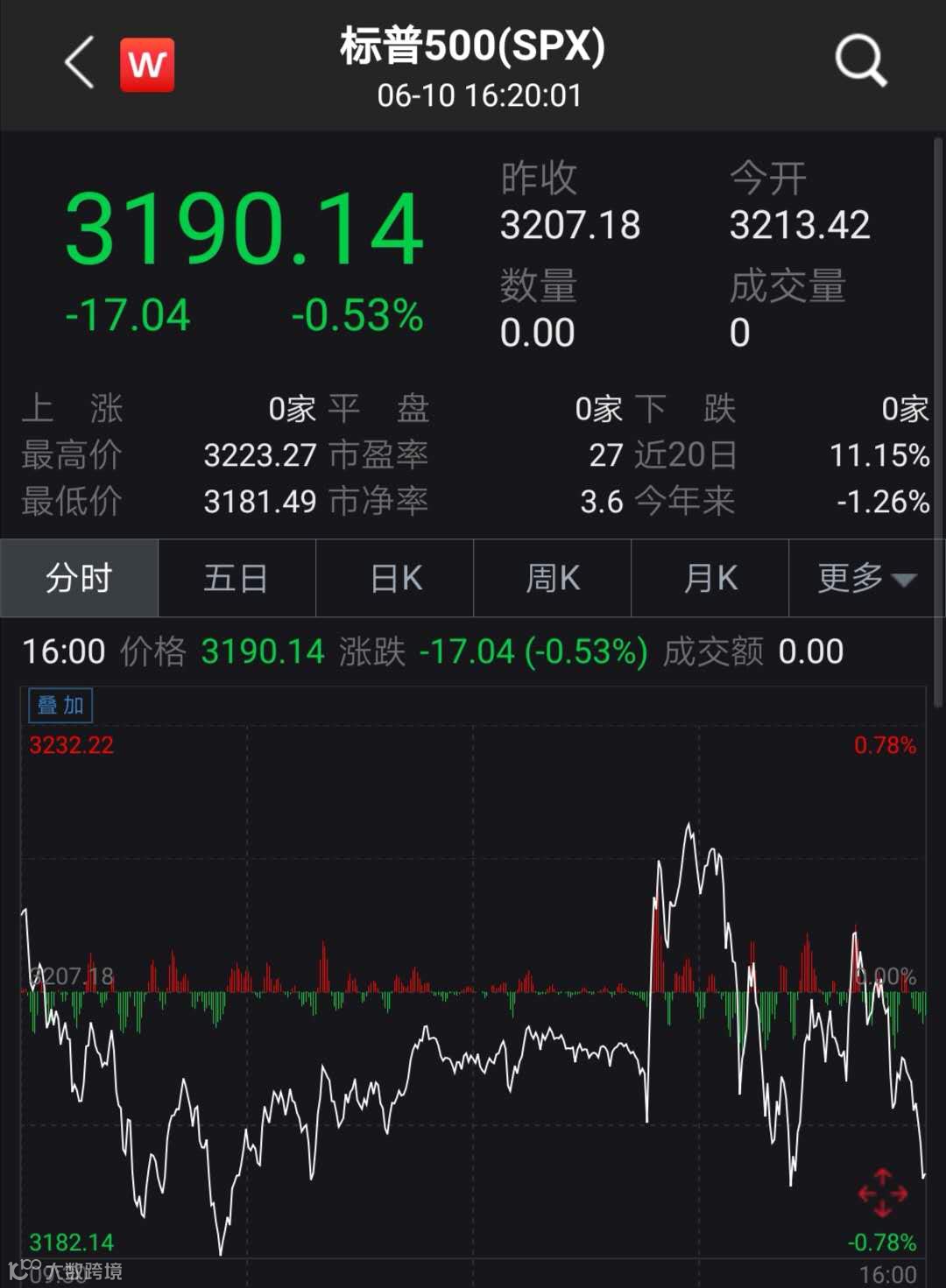946x1288 pixels.
Task: Select the 分时 chart tab
Action: (79, 579)
